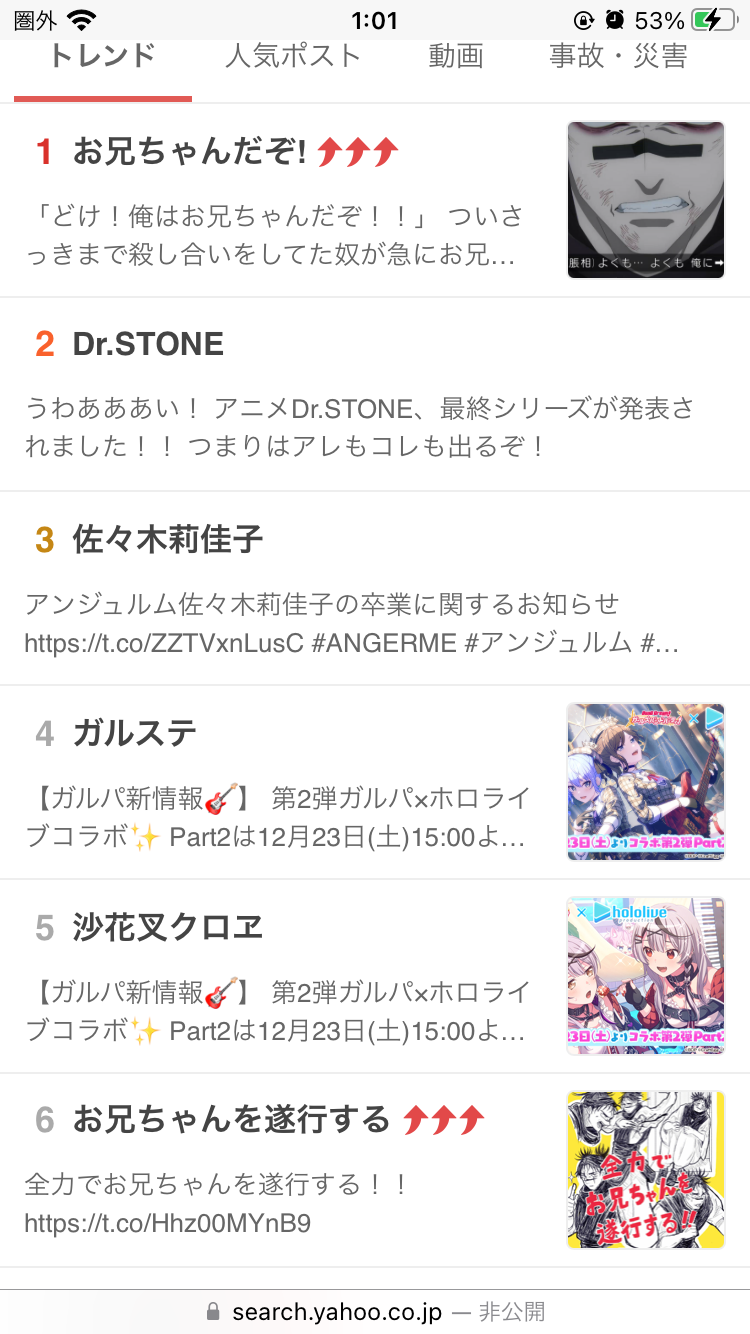750x1334 pixels.
Task: Open the Dr.STONE trend
Action: pos(148,345)
